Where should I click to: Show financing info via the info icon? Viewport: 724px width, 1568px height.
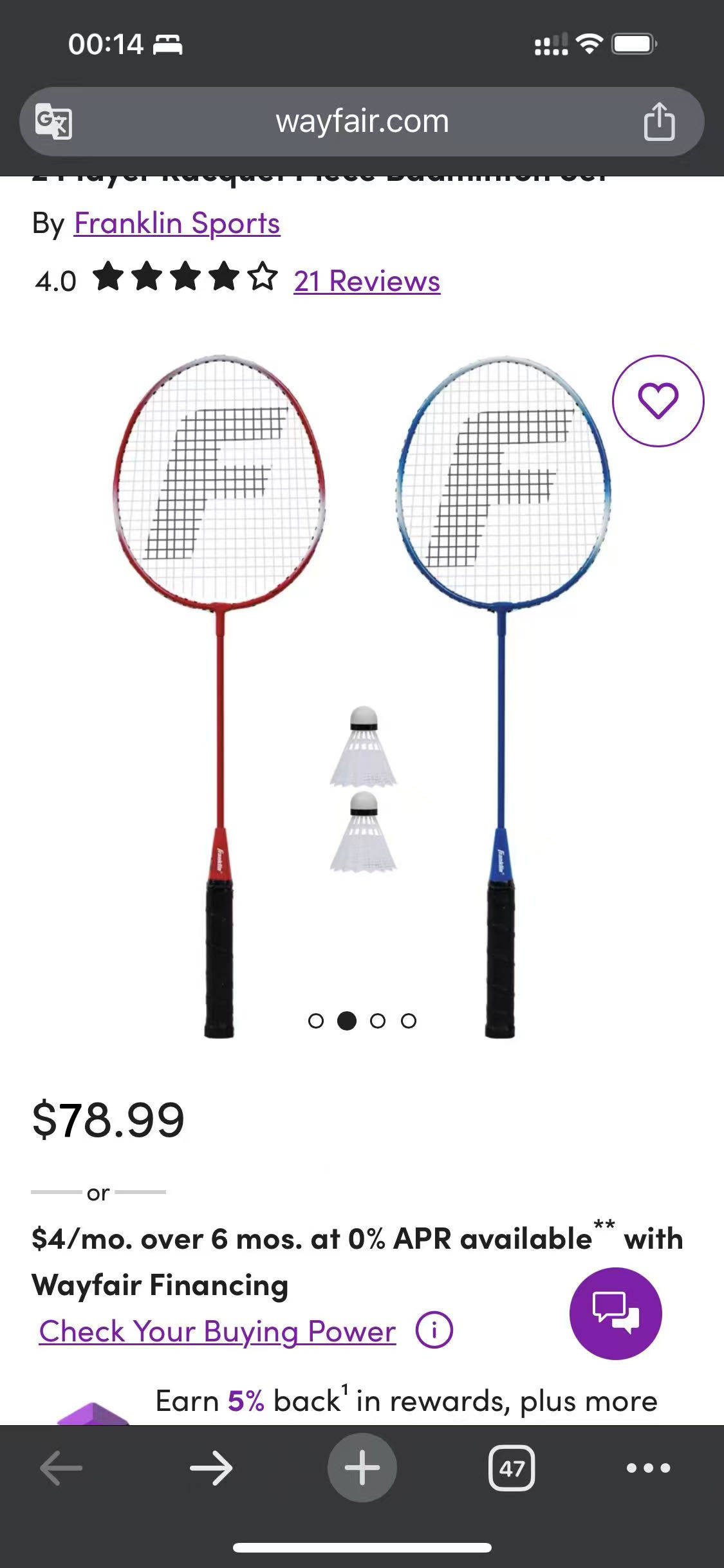click(x=434, y=1330)
